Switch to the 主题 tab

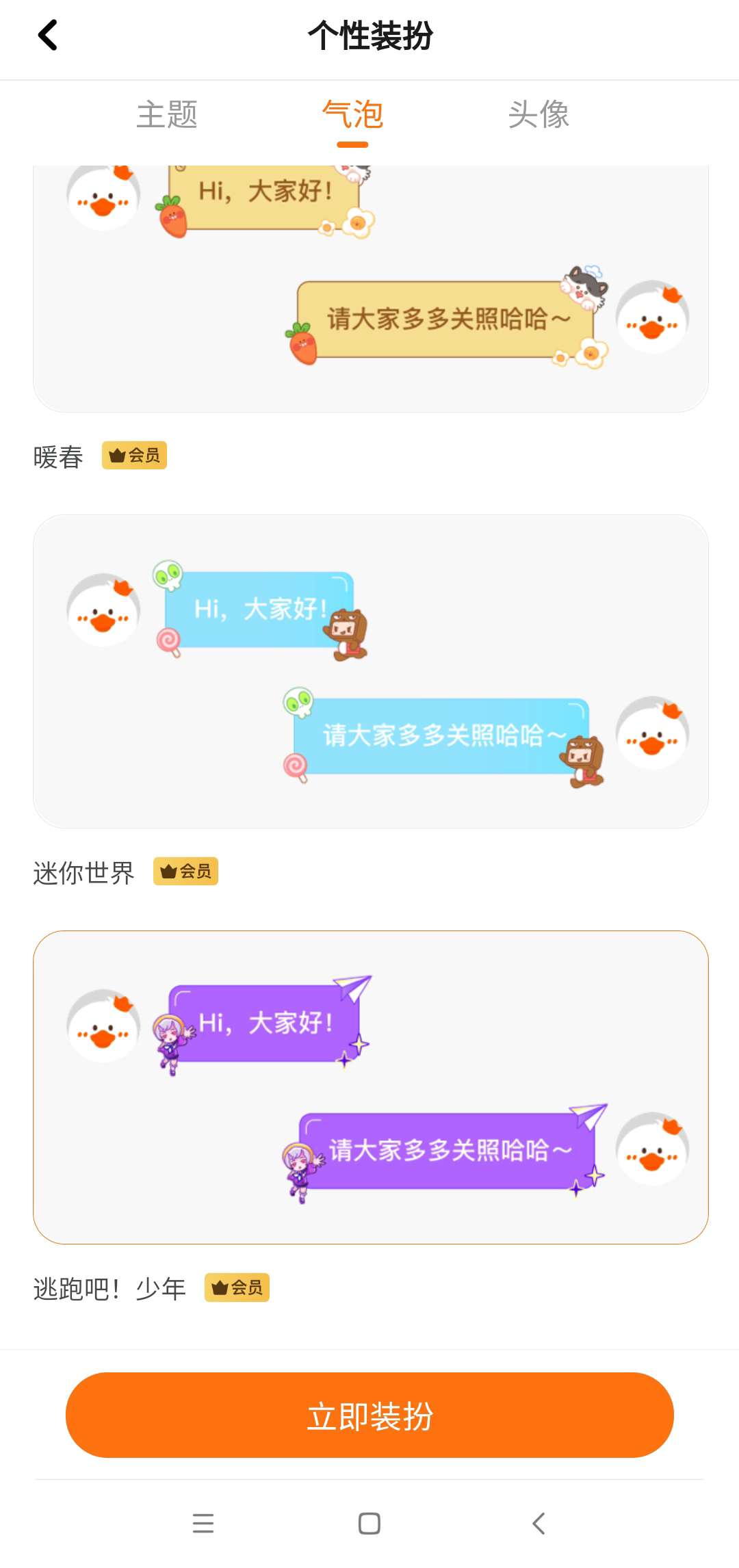point(167,114)
